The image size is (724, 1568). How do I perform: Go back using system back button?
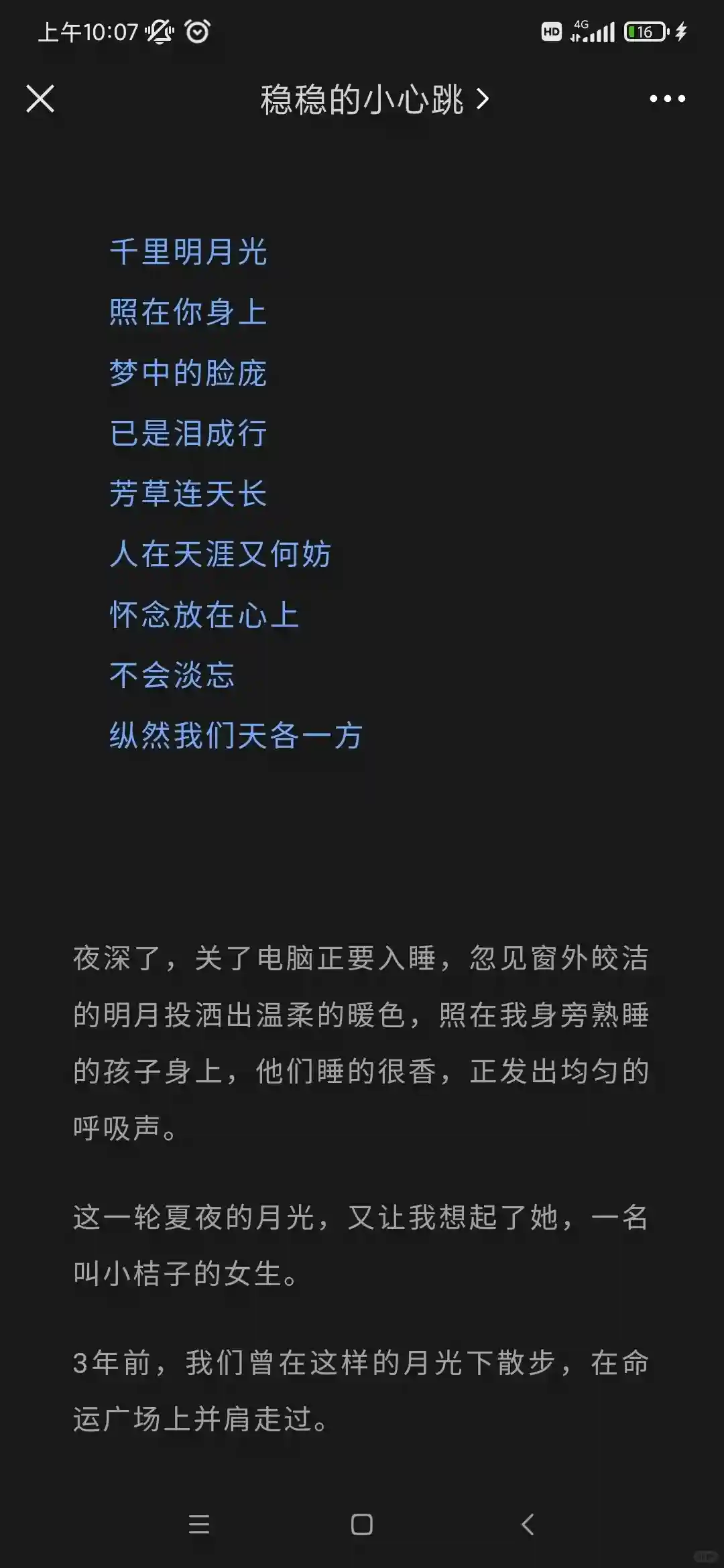(528, 1524)
